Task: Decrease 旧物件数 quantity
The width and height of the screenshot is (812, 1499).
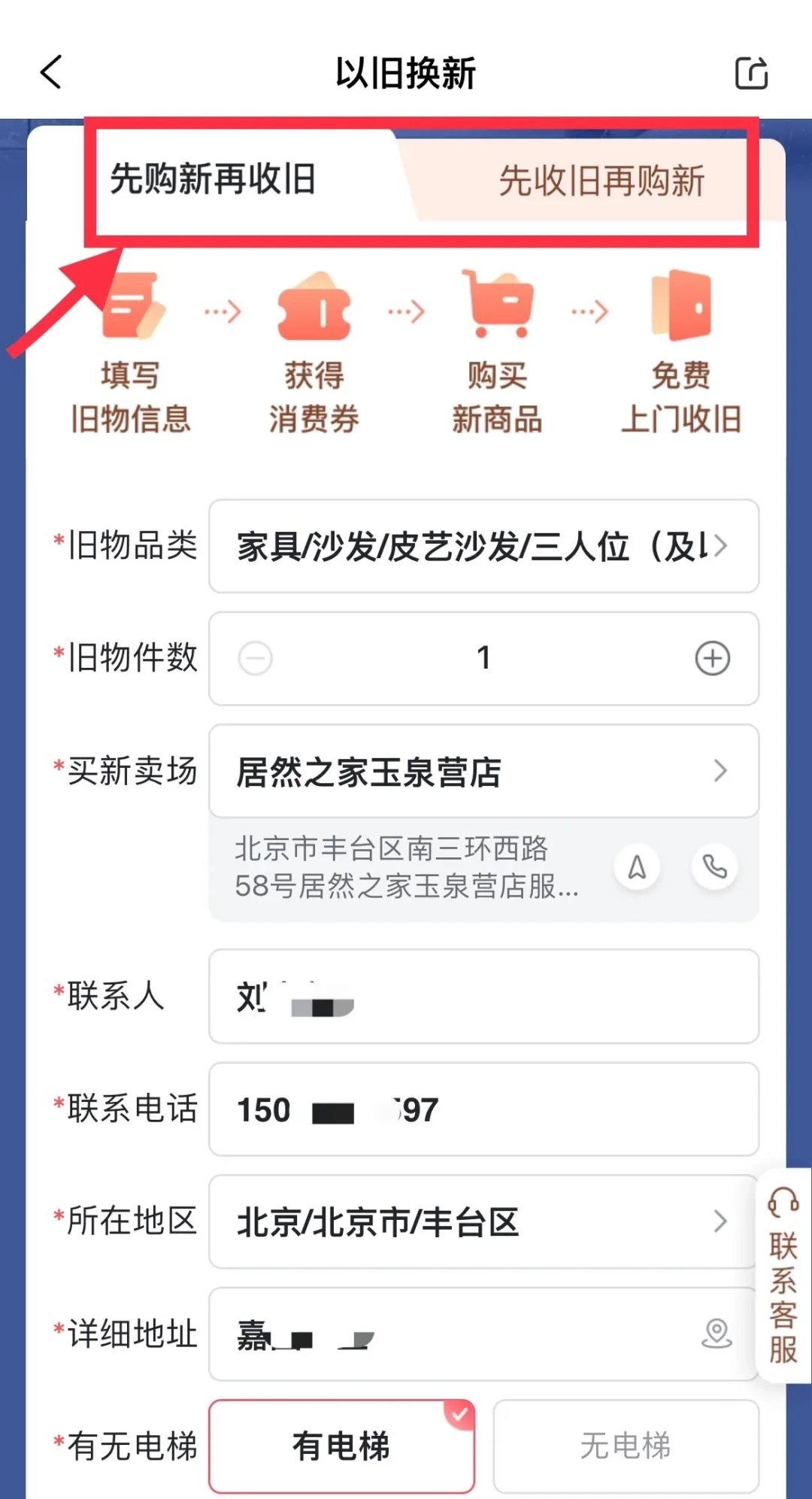Action: tap(256, 659)
